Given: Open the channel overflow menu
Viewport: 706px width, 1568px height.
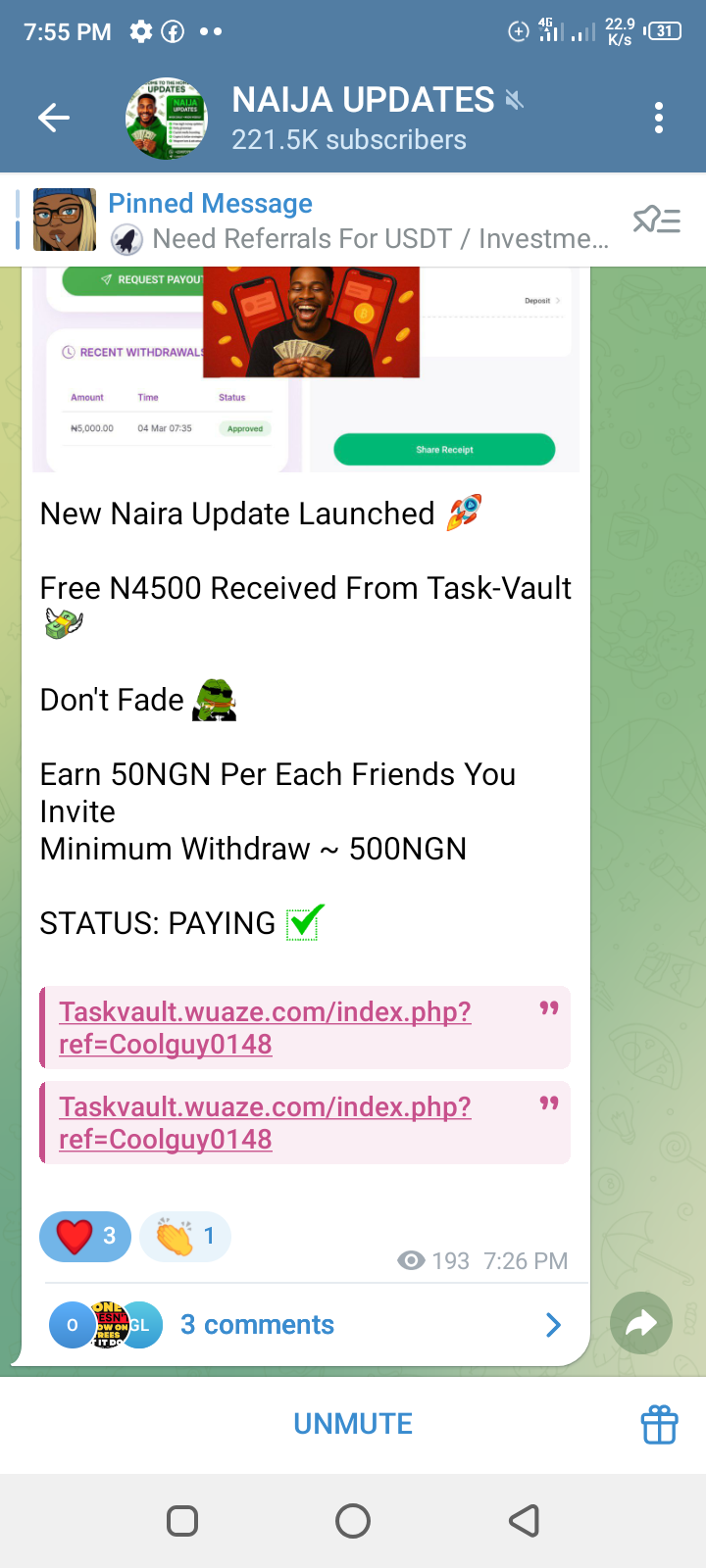Looking at the screenshot, I should coord(659,119).
